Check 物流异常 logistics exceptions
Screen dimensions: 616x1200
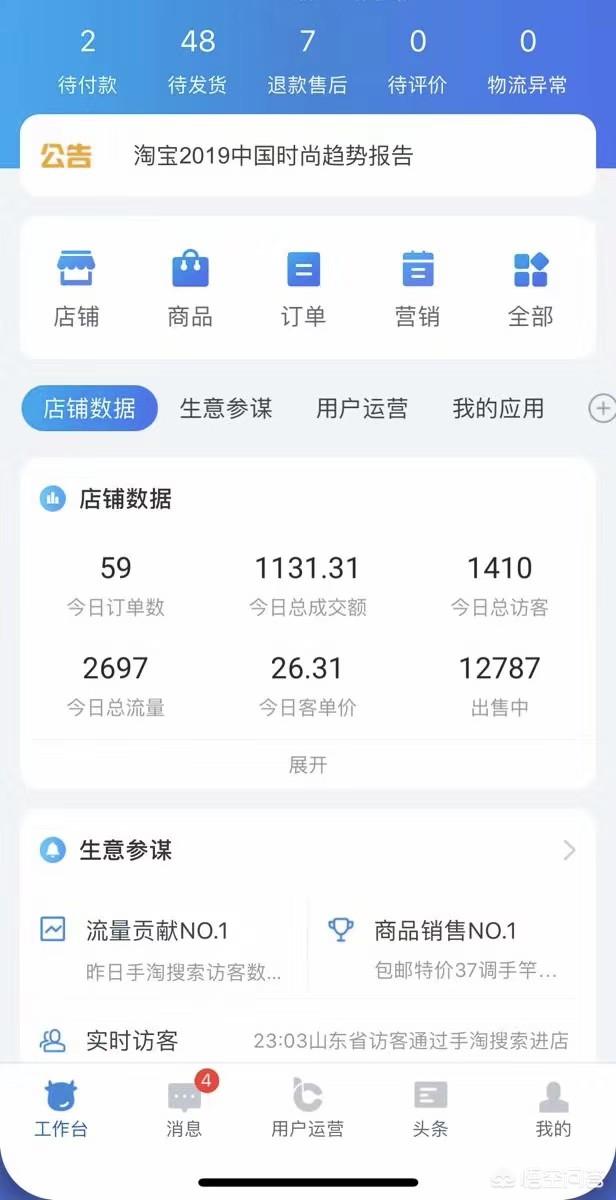pyautogui.click(x=527, y=62)
